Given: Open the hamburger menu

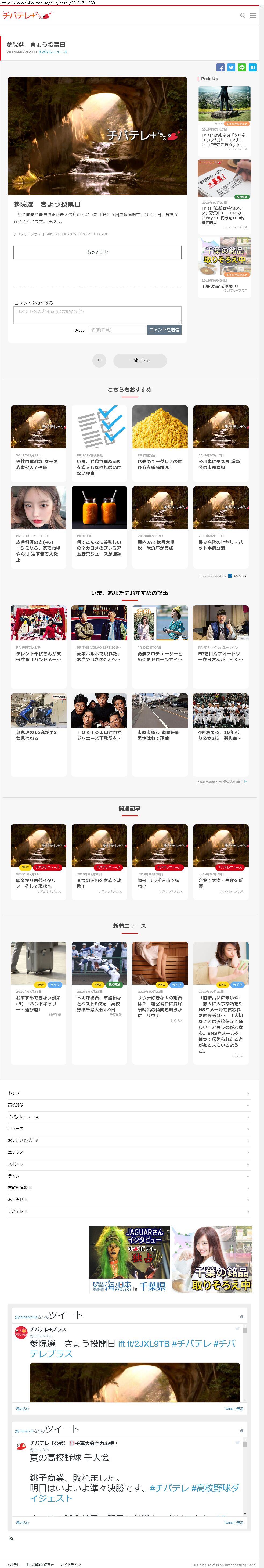Looking at the screenshot, I should tap(253, 16).
